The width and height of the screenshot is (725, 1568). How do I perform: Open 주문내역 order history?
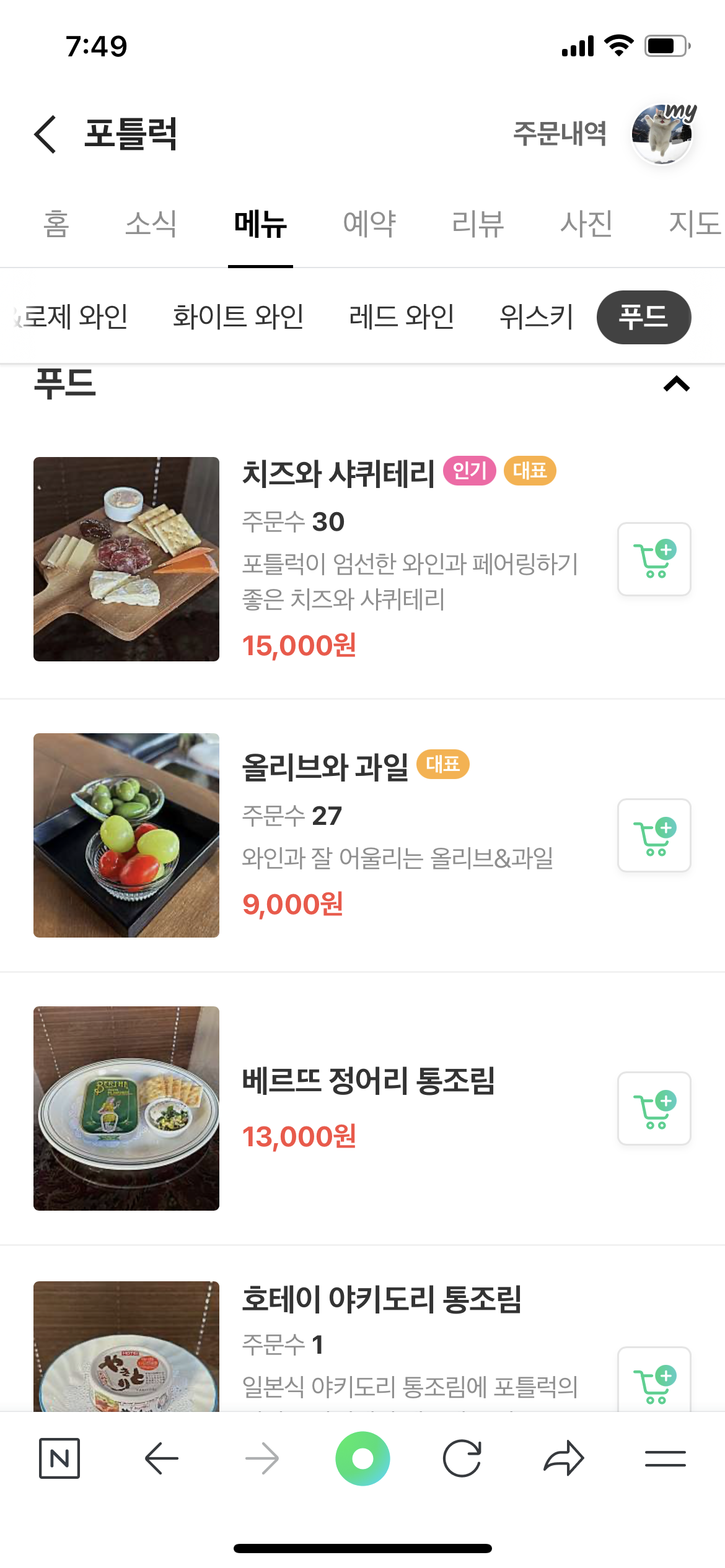pos(560,134)
